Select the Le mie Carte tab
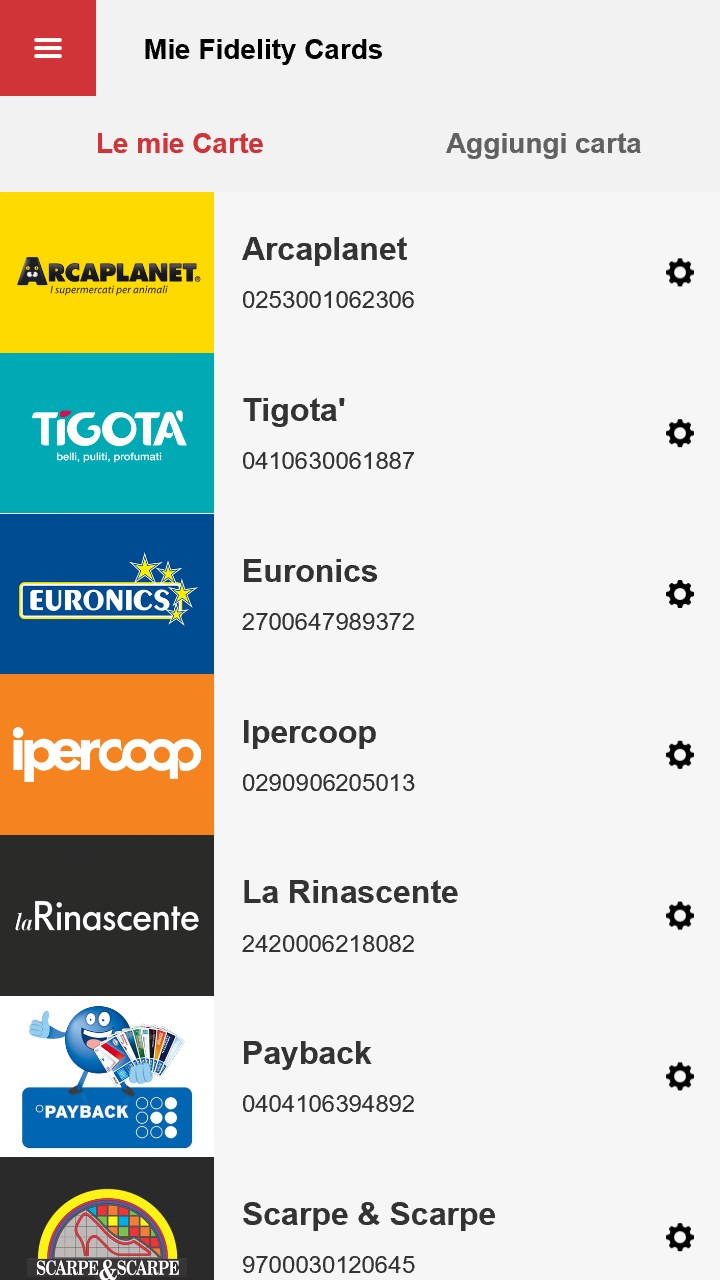Viewport: 720px width, 1280px height. [180, 144]
